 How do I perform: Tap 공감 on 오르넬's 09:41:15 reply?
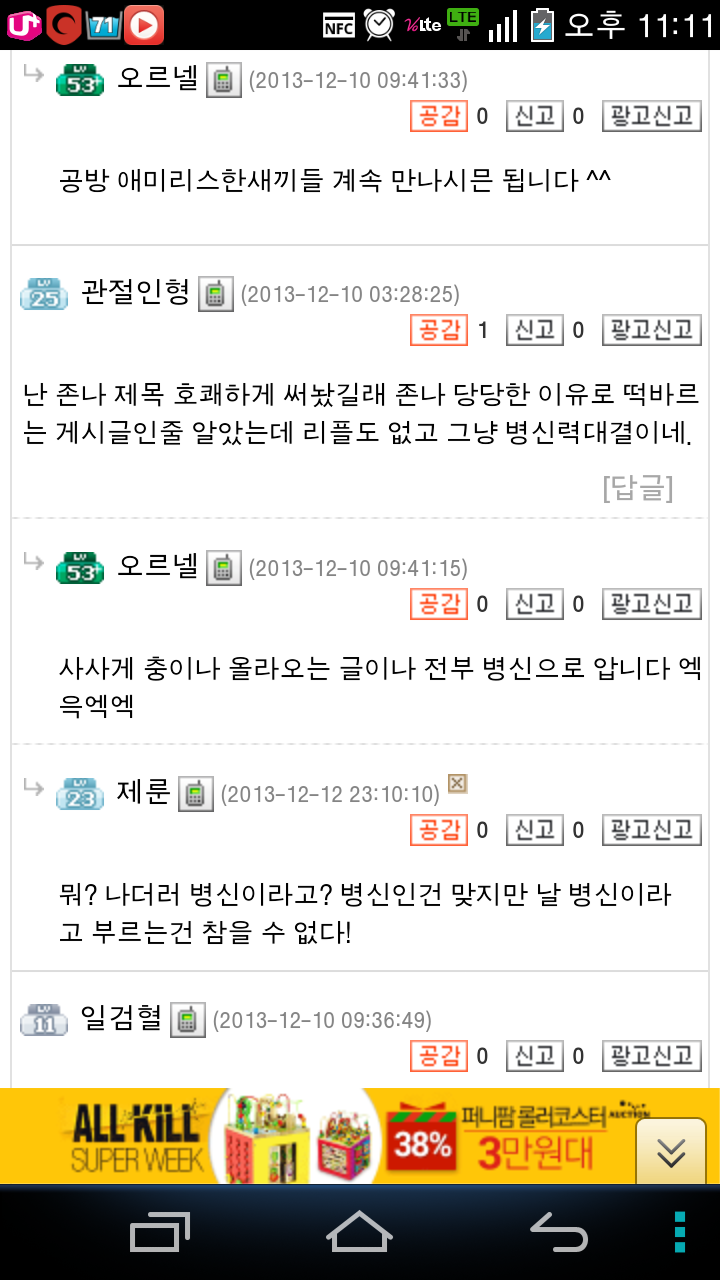[439, 604]
